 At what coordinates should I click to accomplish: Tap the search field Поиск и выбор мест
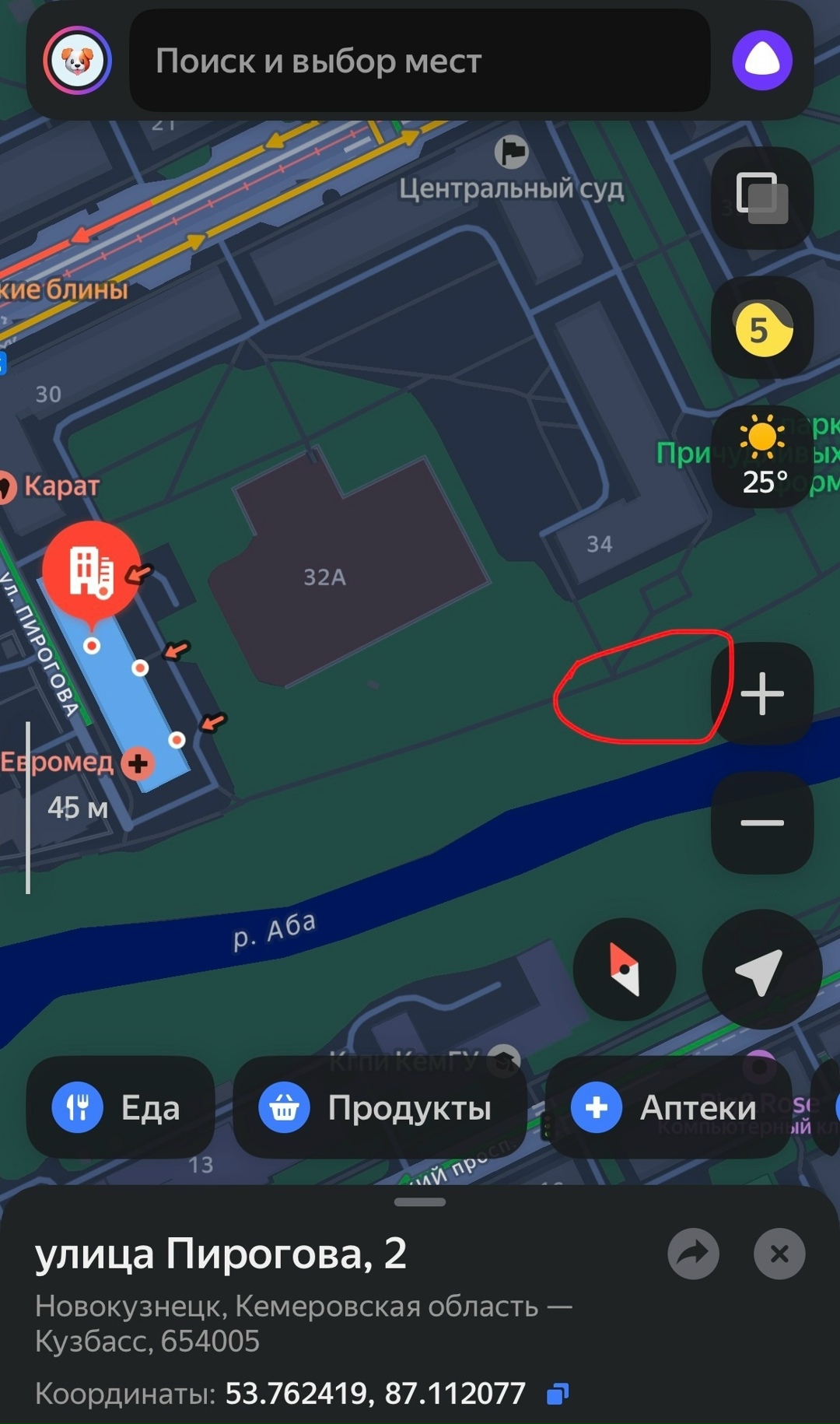(x=420, y=61)
